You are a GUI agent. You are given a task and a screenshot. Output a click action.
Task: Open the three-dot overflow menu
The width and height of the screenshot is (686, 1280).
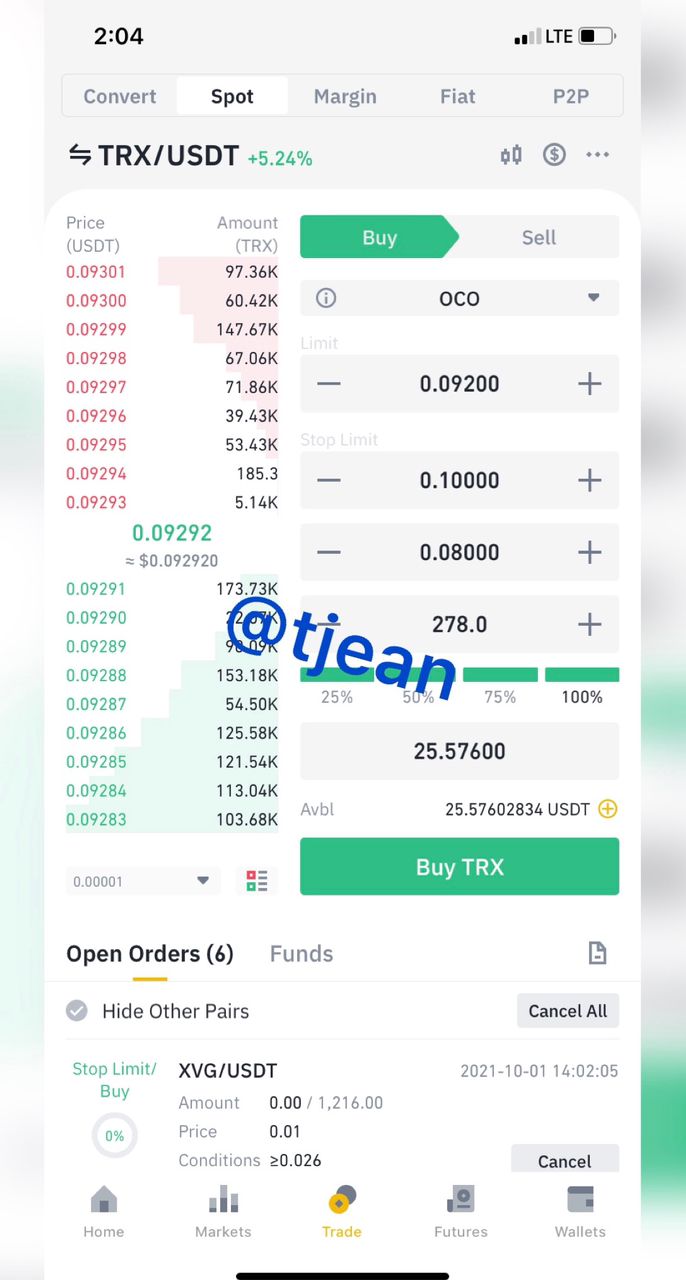pyautogui.click(x=598, y=155)
